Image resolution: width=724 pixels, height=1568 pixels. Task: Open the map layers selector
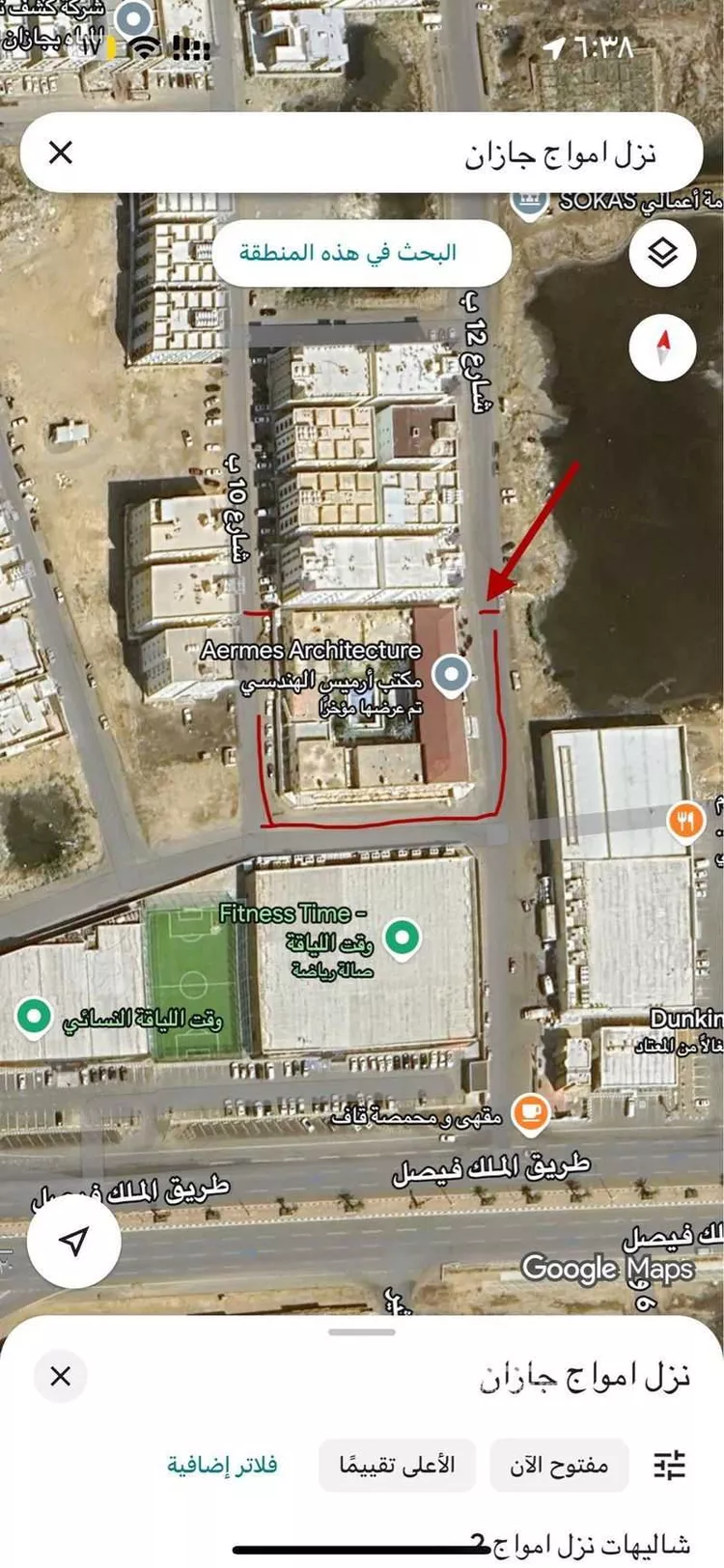tap(662, 253)
